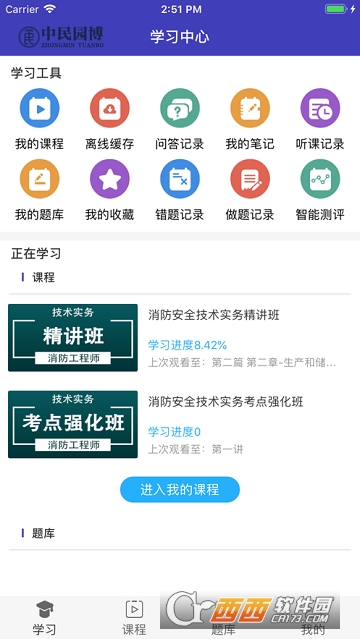Viewport: 360px width, 639px height.
Task: Go to the 我的 tab
Action: click(313, 618)
